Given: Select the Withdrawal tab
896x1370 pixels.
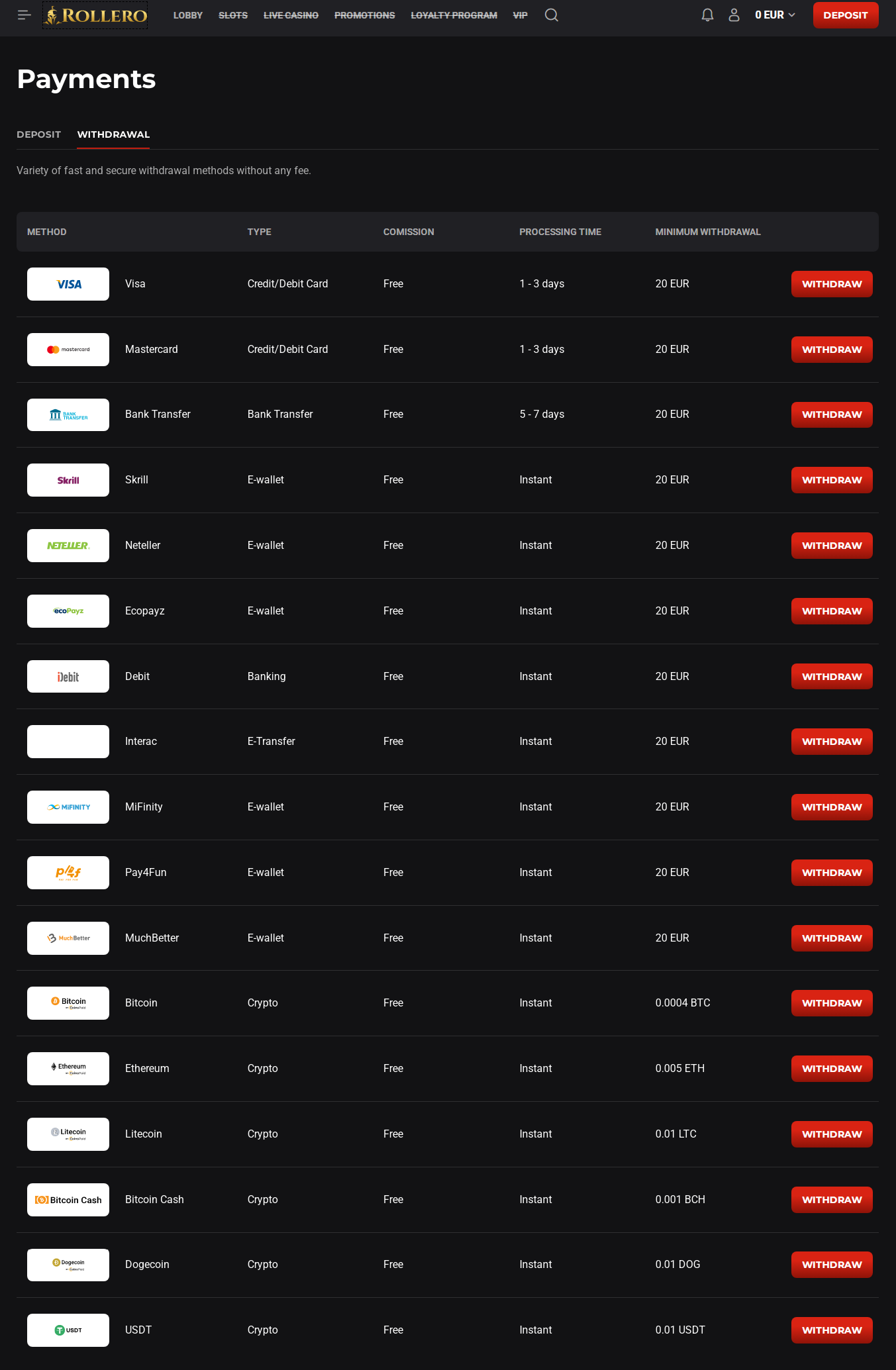Looking at the screenshot, I should [113, 134].
